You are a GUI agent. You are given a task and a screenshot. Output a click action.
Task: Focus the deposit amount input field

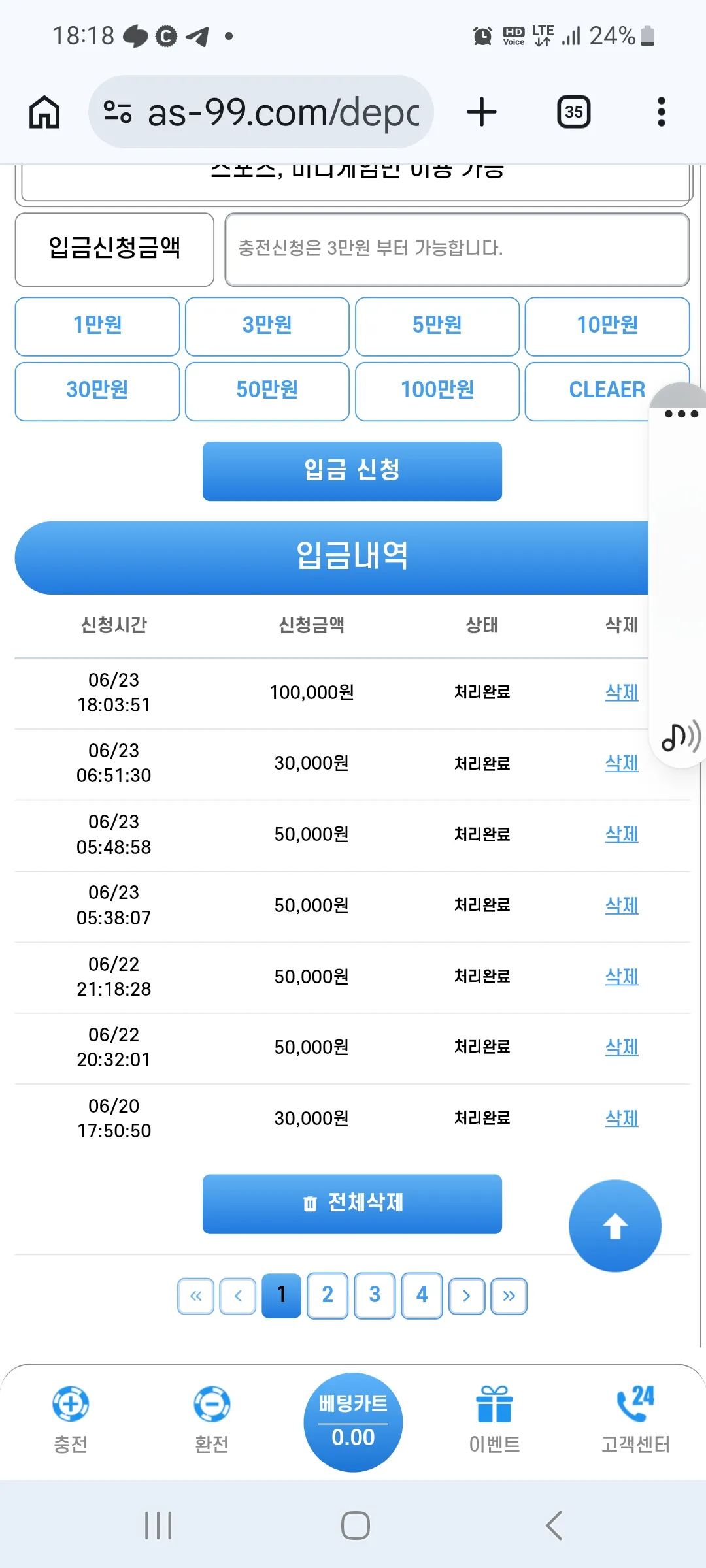[457, 249]
